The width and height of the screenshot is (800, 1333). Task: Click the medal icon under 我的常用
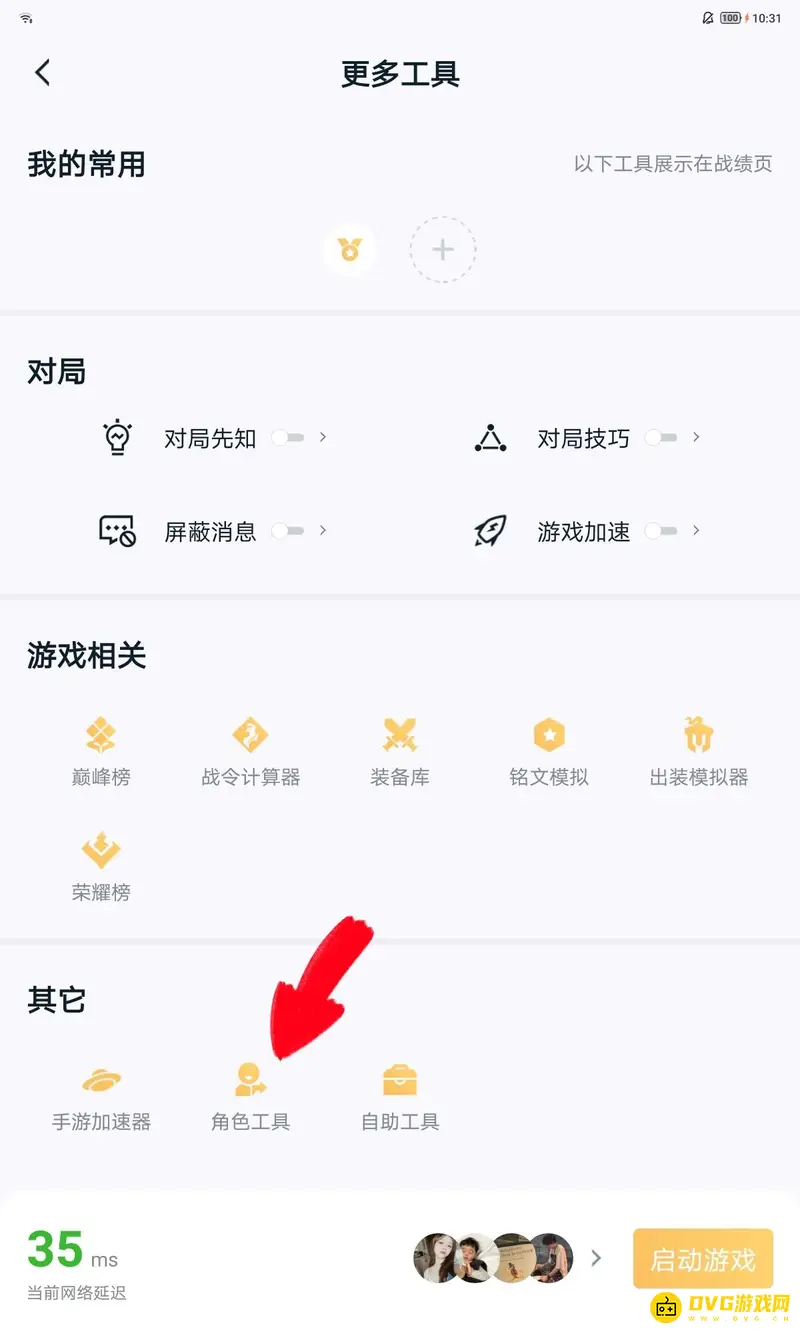click(351, 249)
